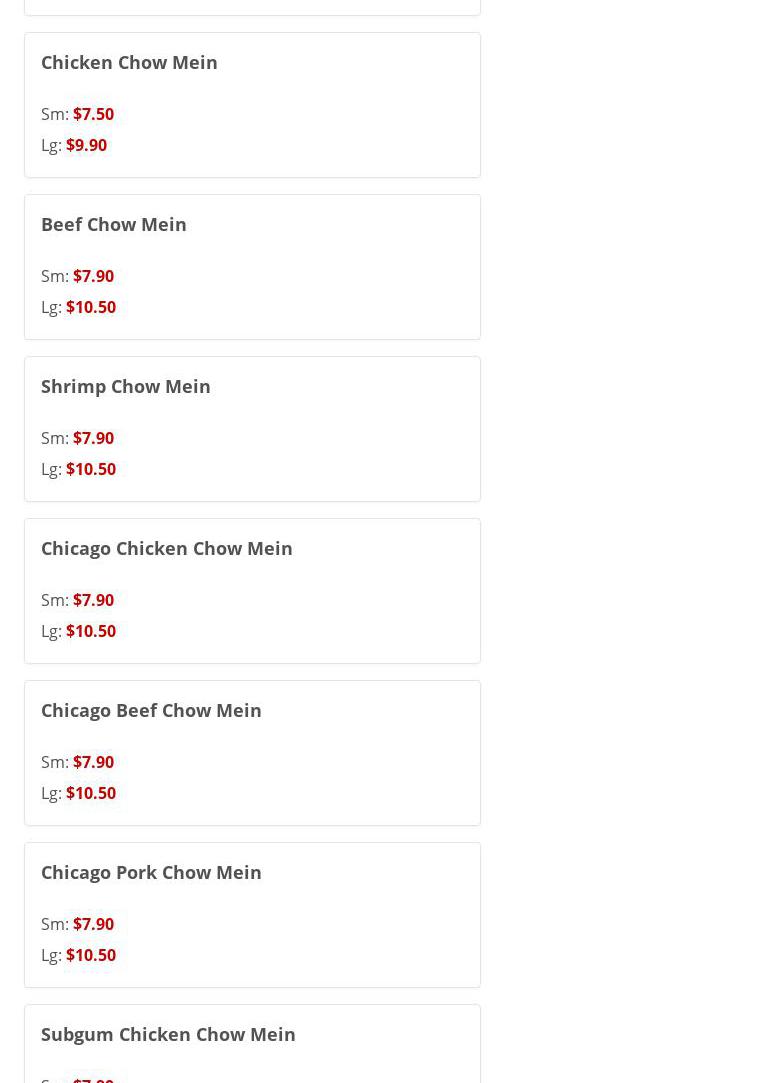770x1083 pixels.
Task: View the Chicago Pork Chow Mein item
Action: (x=151, y=873)
